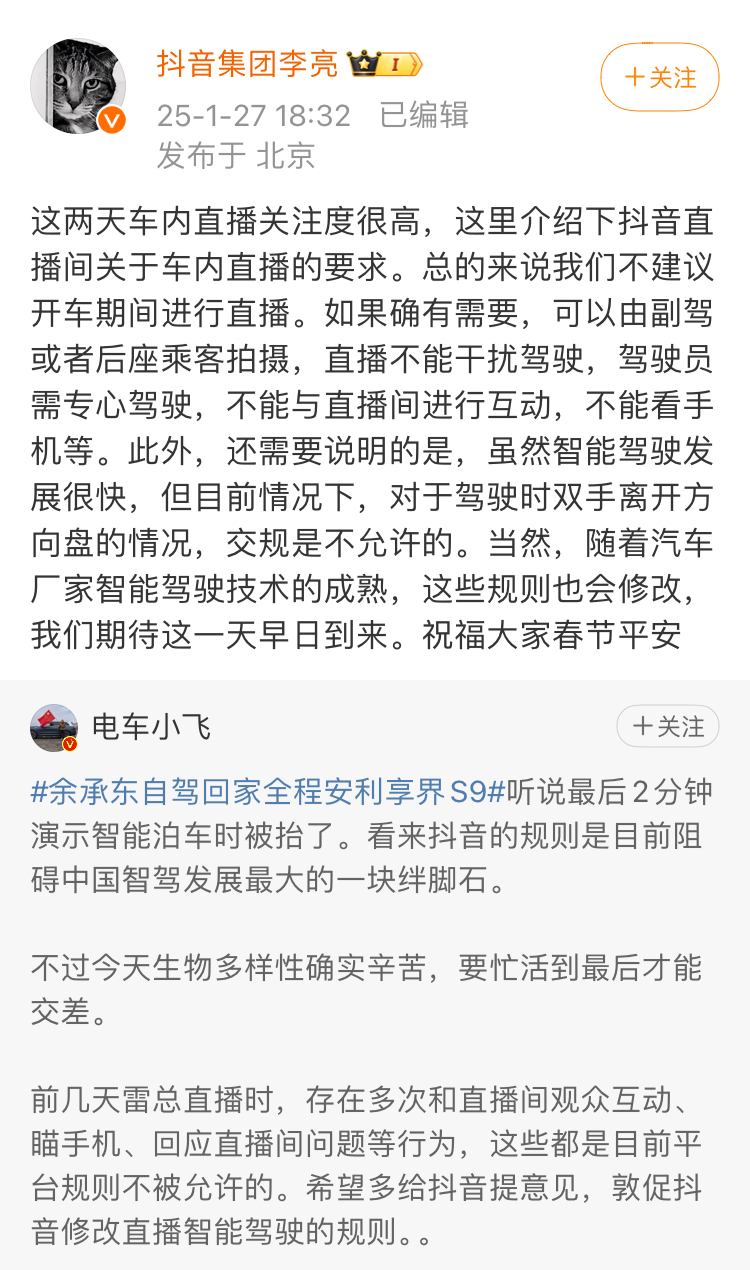Open 抖音集团李亮's profile avatar
The height and width of the screenshot is (1270, 750).
pyautogui.click(x=78, y=87)
